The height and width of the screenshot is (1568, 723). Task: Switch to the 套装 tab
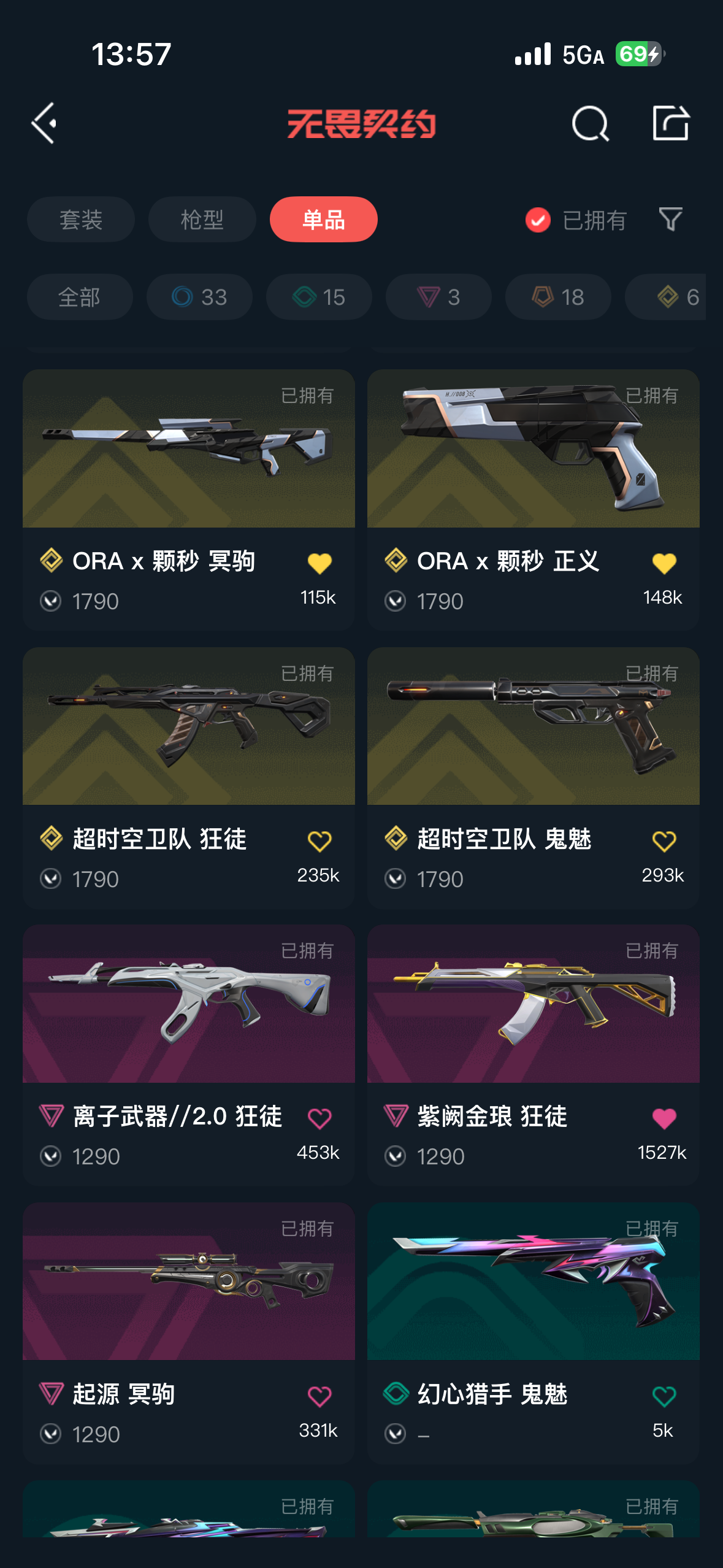tap(80, 220)
